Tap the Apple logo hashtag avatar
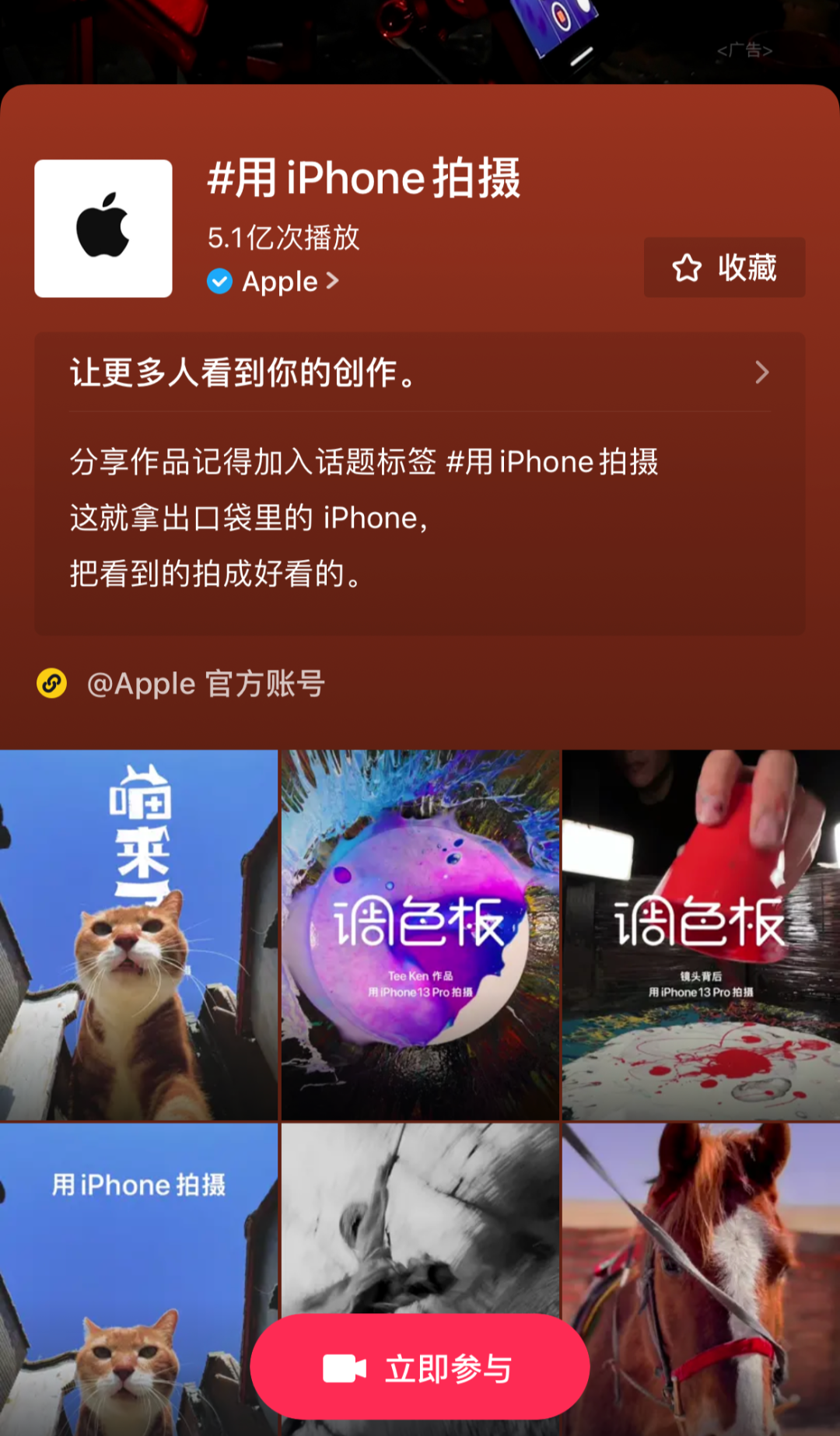840x1436 pixels. pos(103,229)
